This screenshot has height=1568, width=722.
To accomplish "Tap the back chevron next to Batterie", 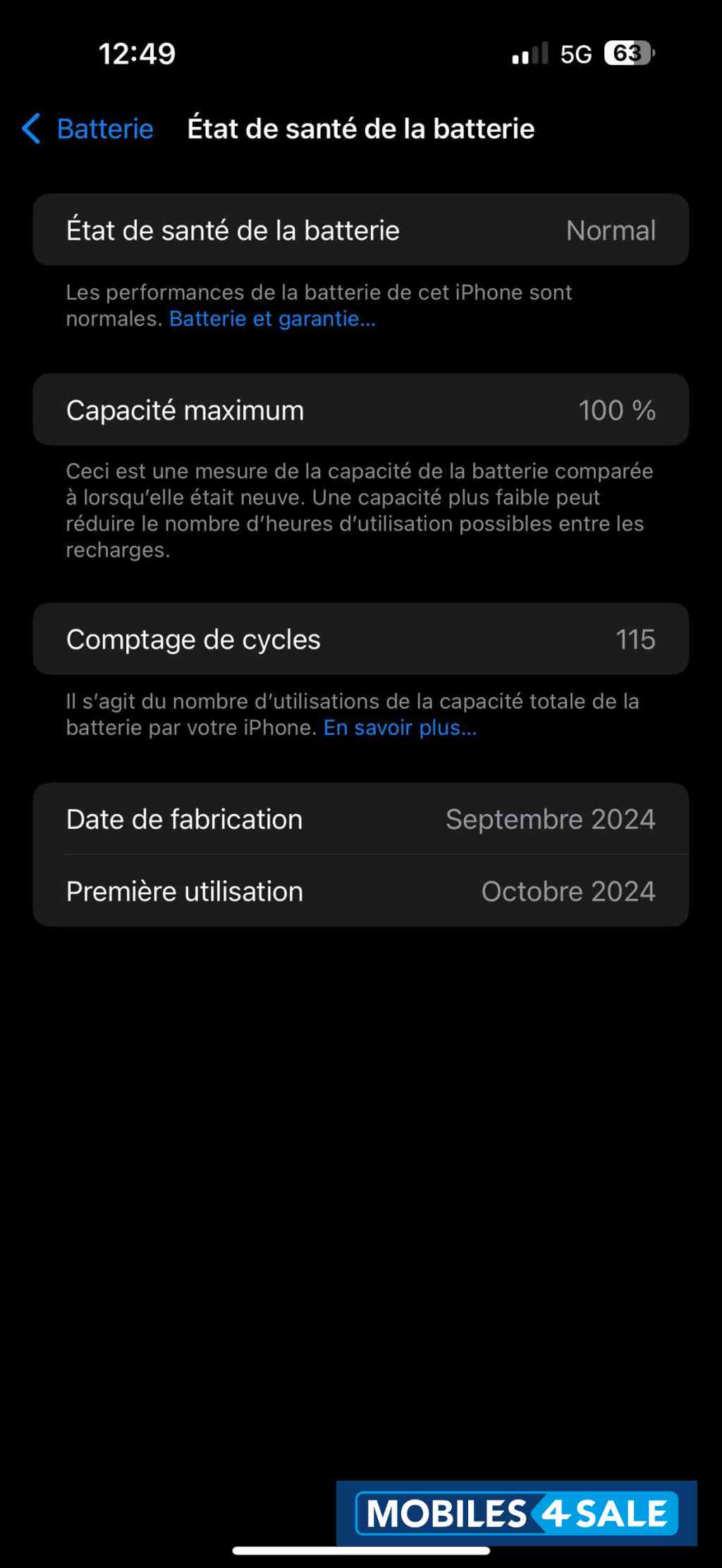I will (30, 129).
